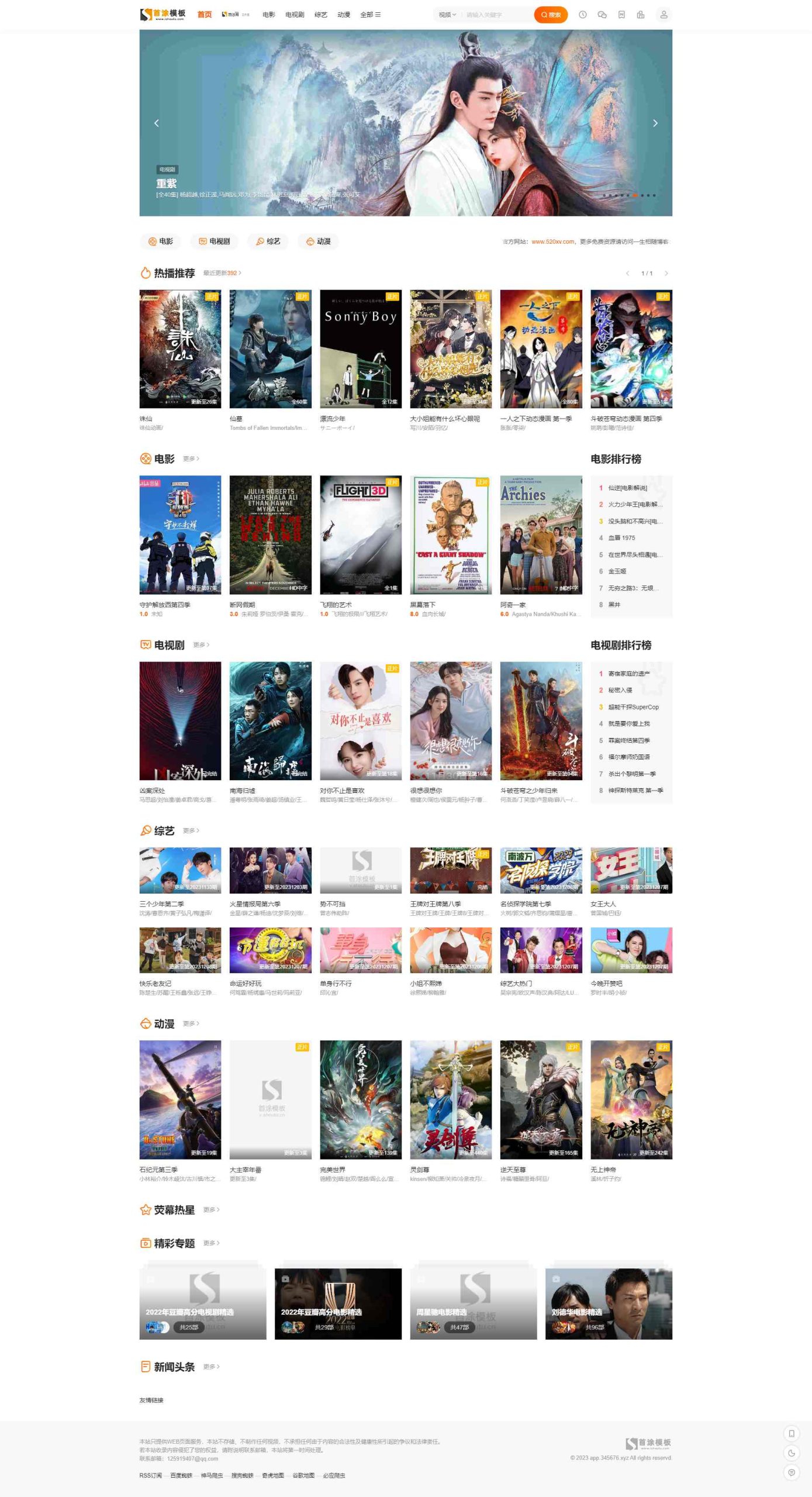Open 阿奇一家 The Archies movie card
Image resolution: width=812 pixels, height=1497 pixels.
(541, 534)
